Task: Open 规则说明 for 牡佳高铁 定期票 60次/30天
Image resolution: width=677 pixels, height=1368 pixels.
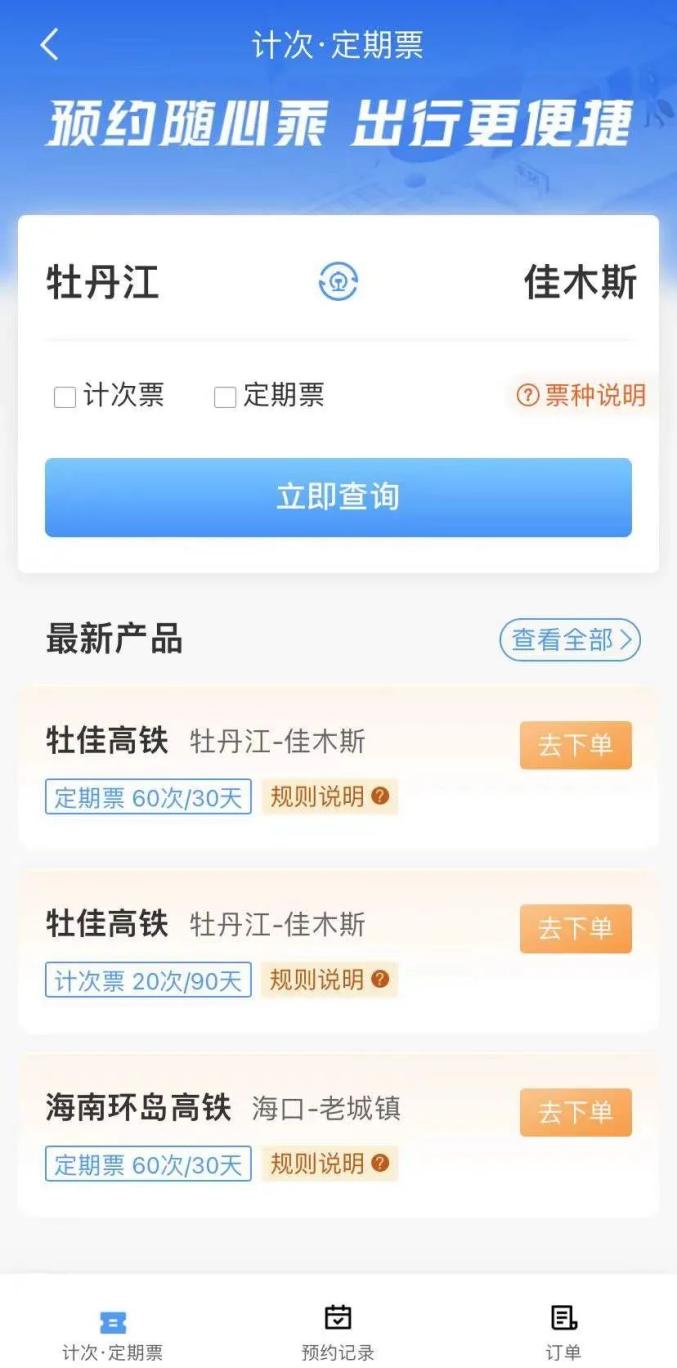Action: tap(329, 797)
